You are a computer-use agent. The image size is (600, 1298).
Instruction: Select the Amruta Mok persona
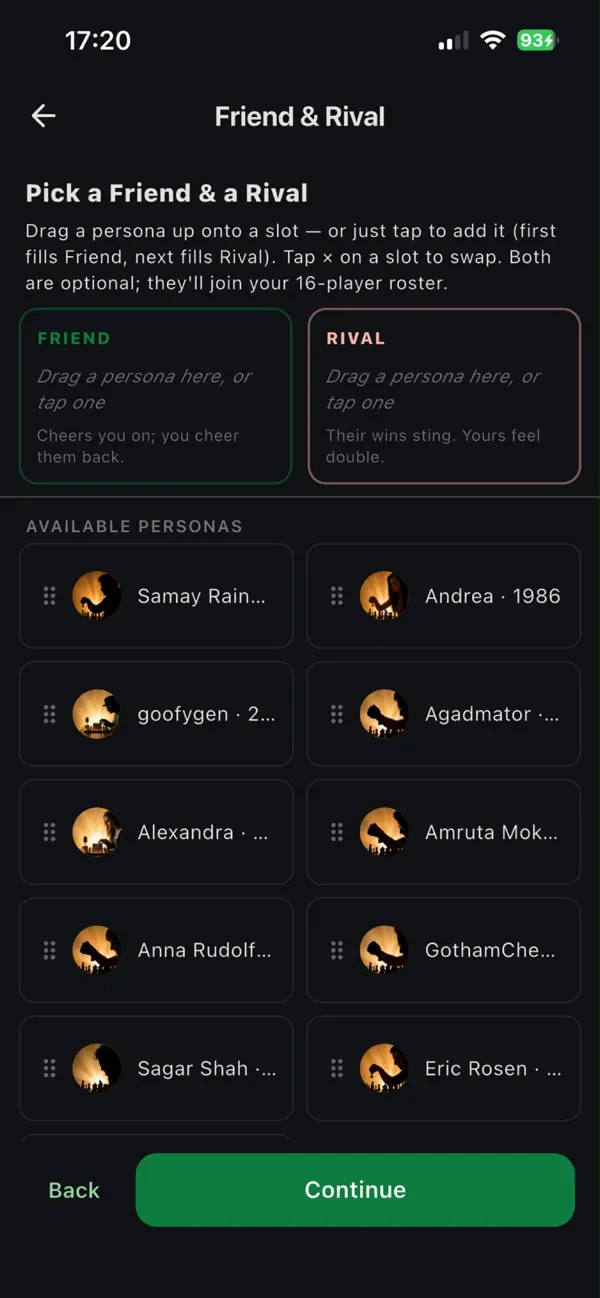click(444, 832)
